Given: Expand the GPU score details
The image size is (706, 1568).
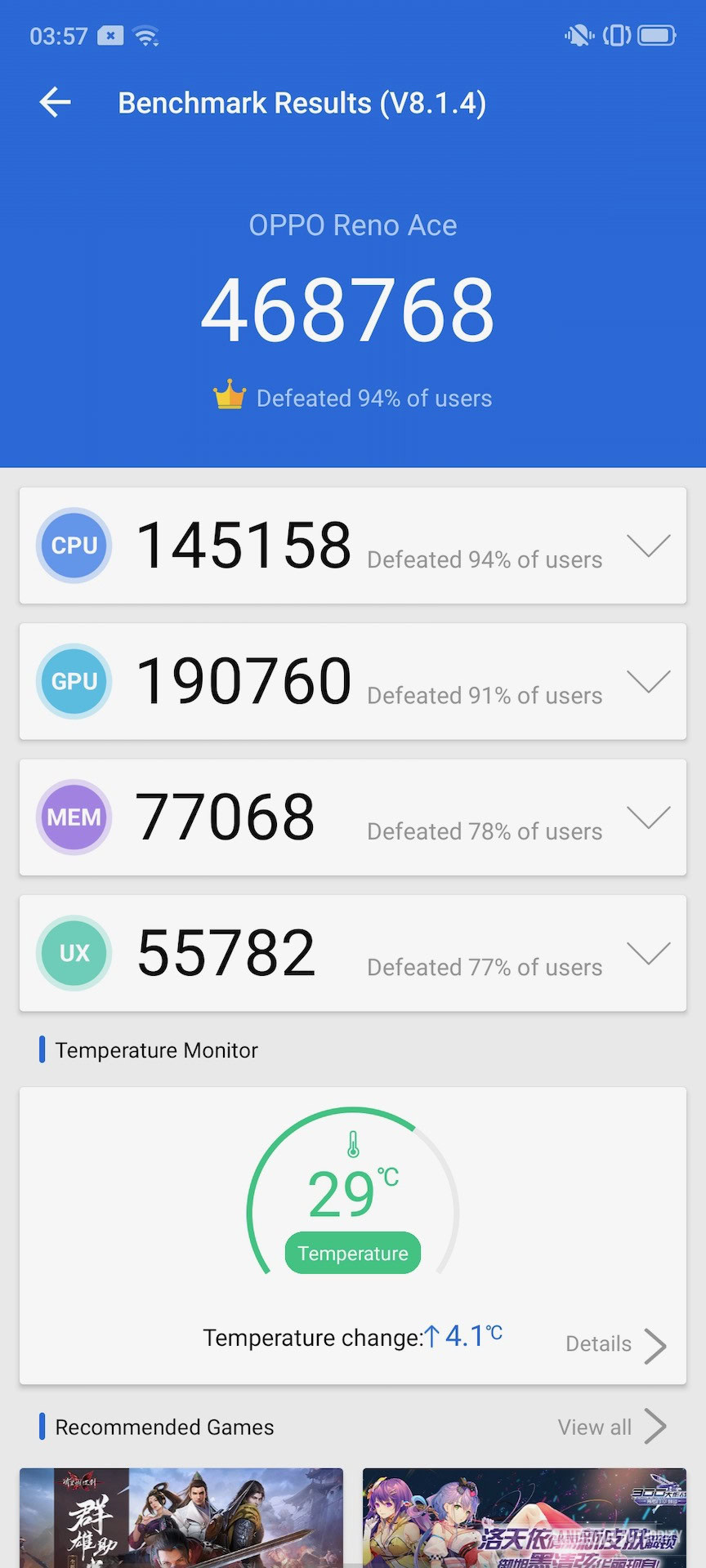Looking at the screenshot, I should pyautogui.click(x=648, y=681).
